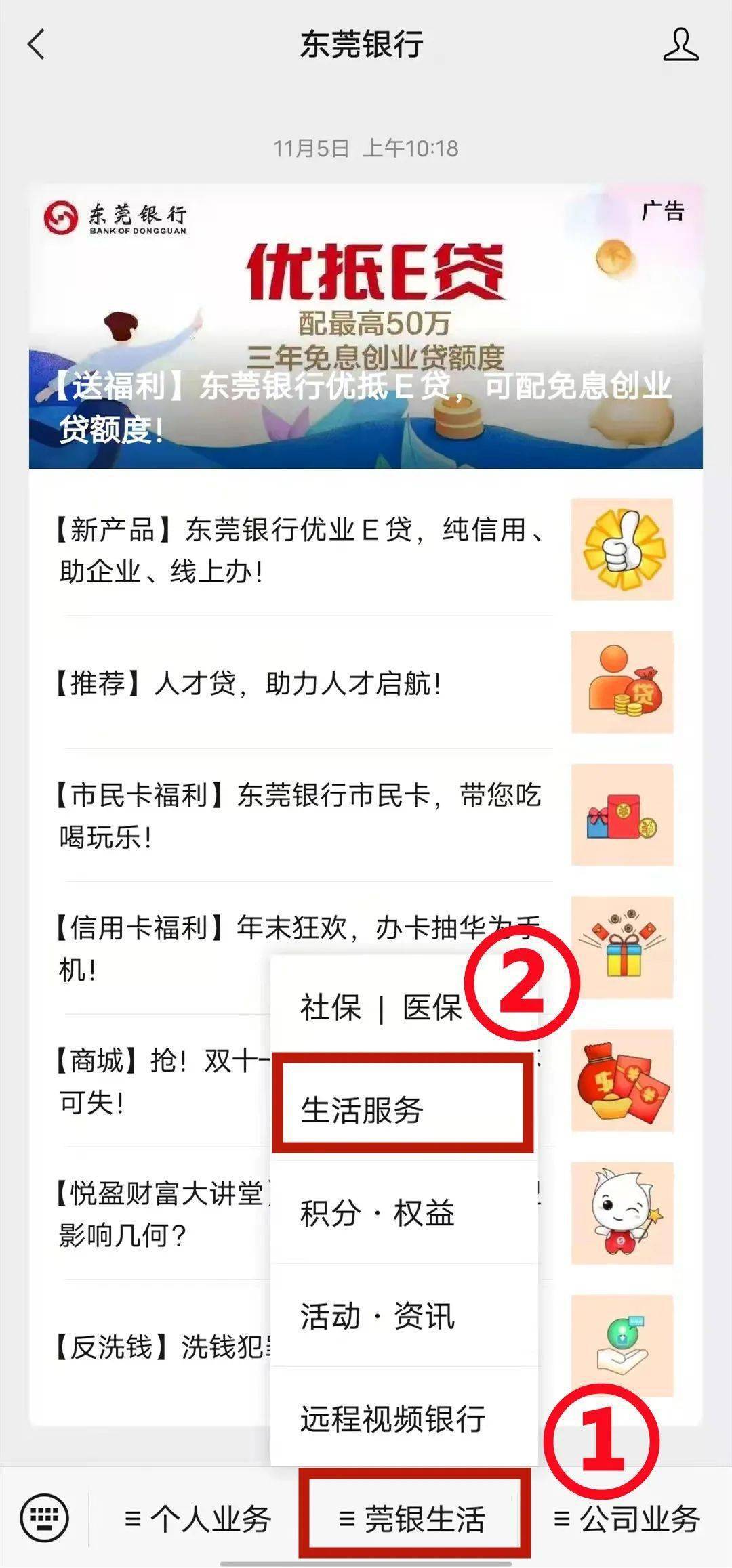Open 【信用卡福利】年末狂欢 article
Viewport: 732px width, 1568px height.
pyautogui.click(x=163, y=947)
